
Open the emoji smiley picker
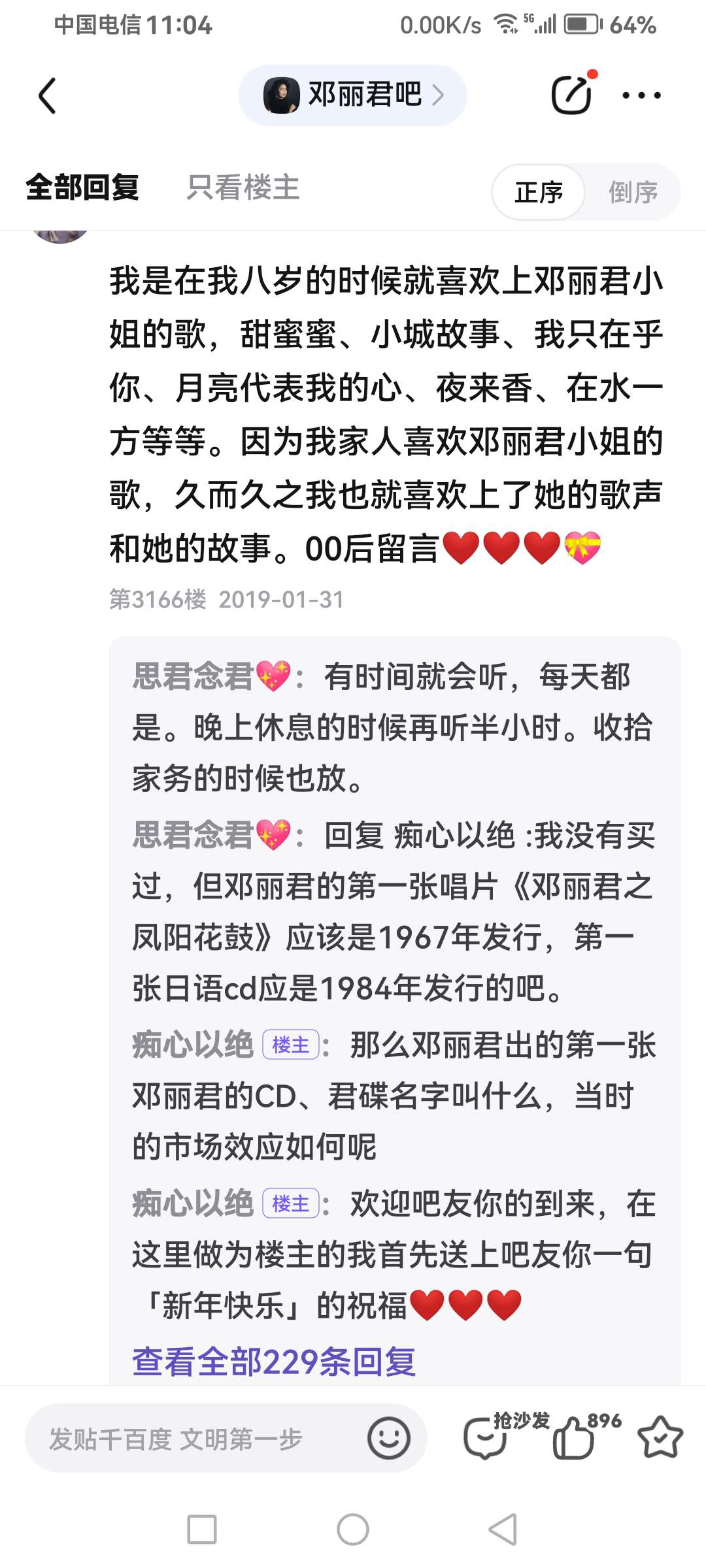click(x=389, y=1438)
